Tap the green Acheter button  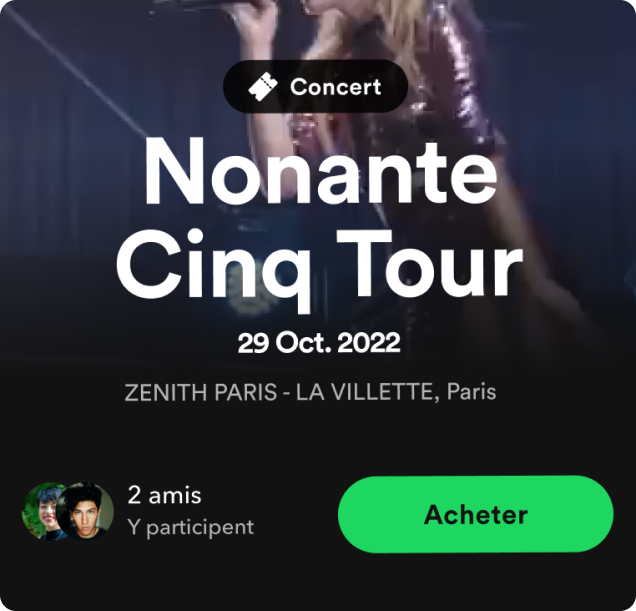pyautogui.click(x=475, y=514)
